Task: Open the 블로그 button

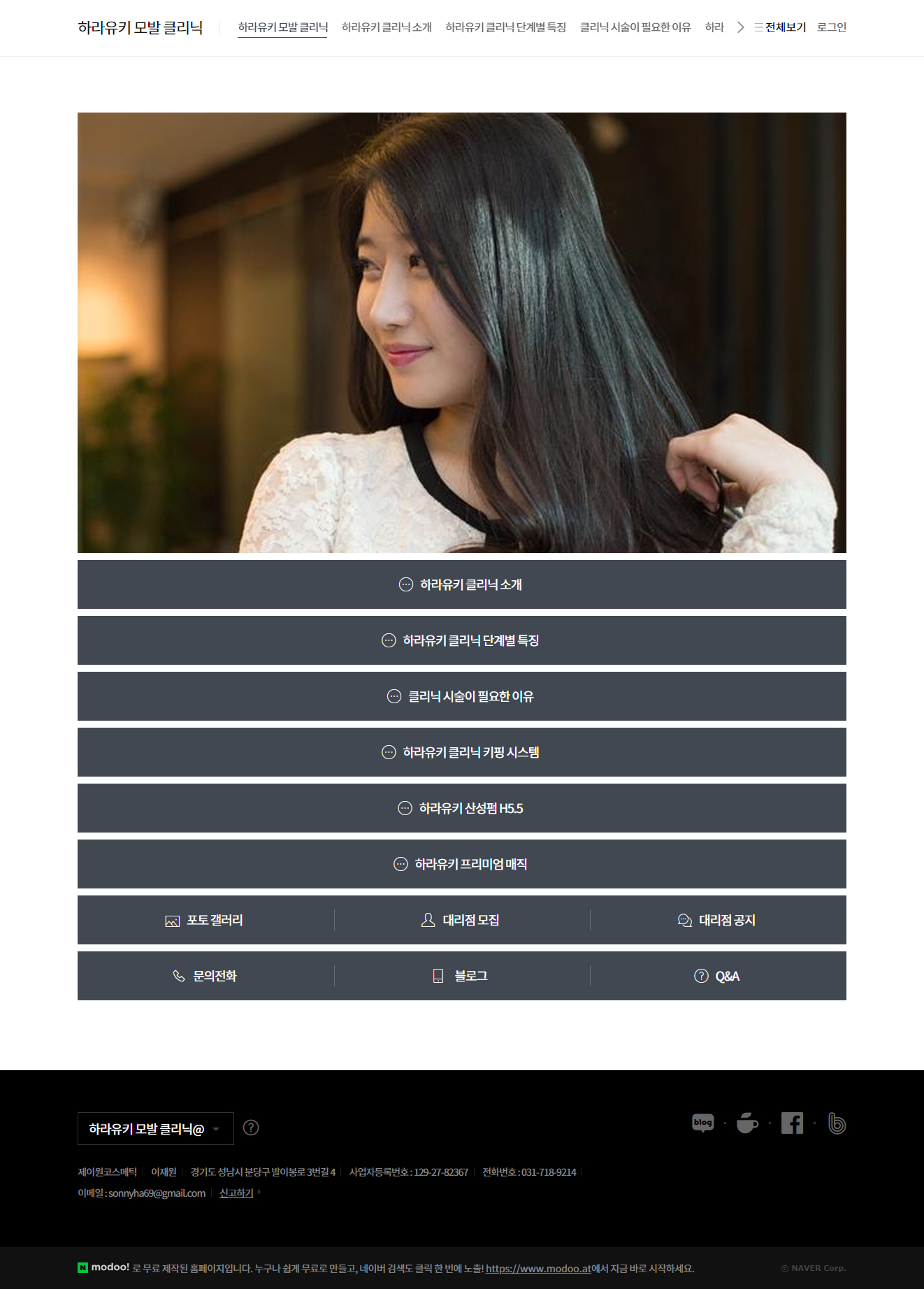Action: click(461, 976)
